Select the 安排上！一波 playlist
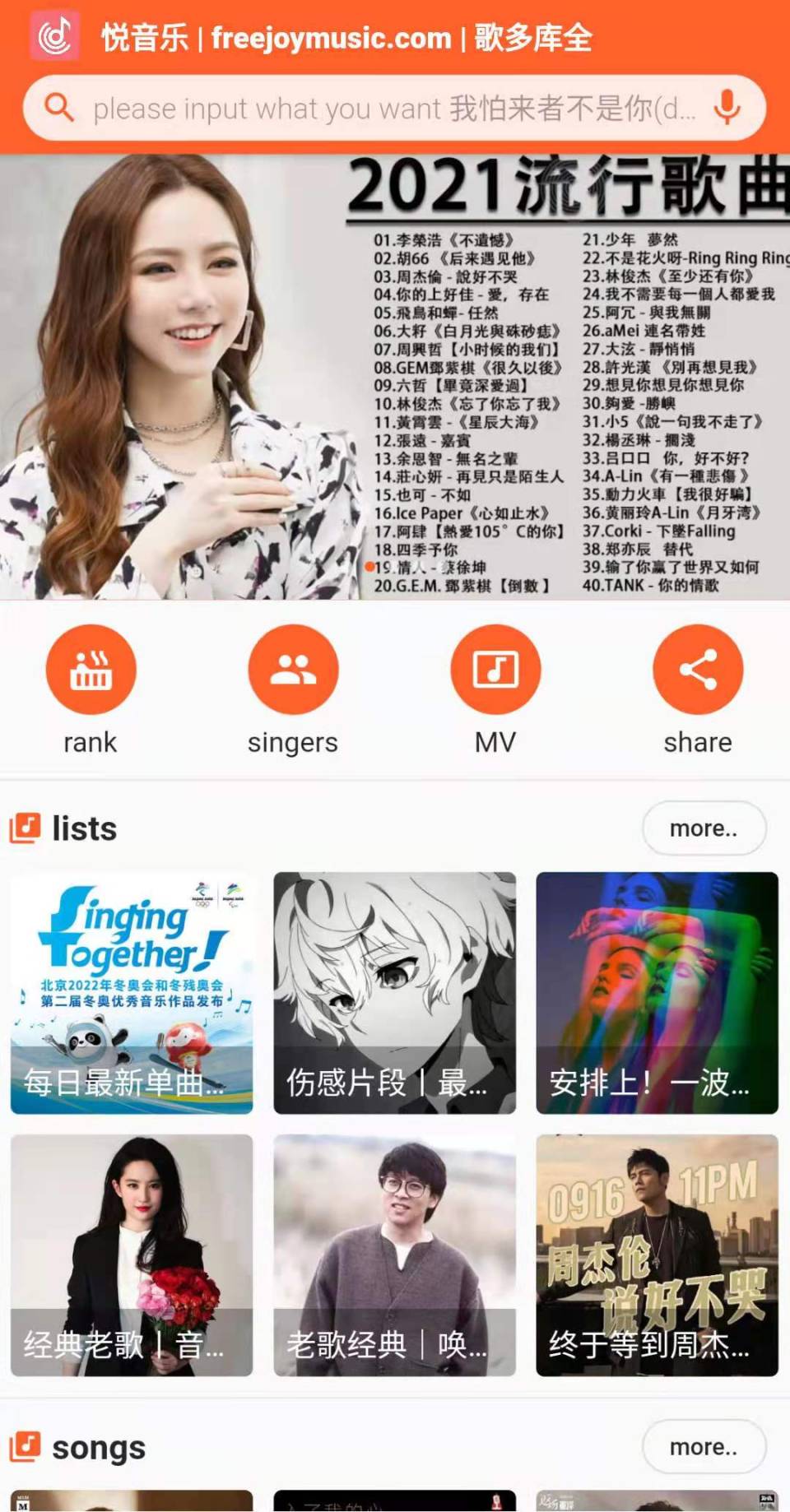The width and height of the screenshot is (790, 1512). 657,993
